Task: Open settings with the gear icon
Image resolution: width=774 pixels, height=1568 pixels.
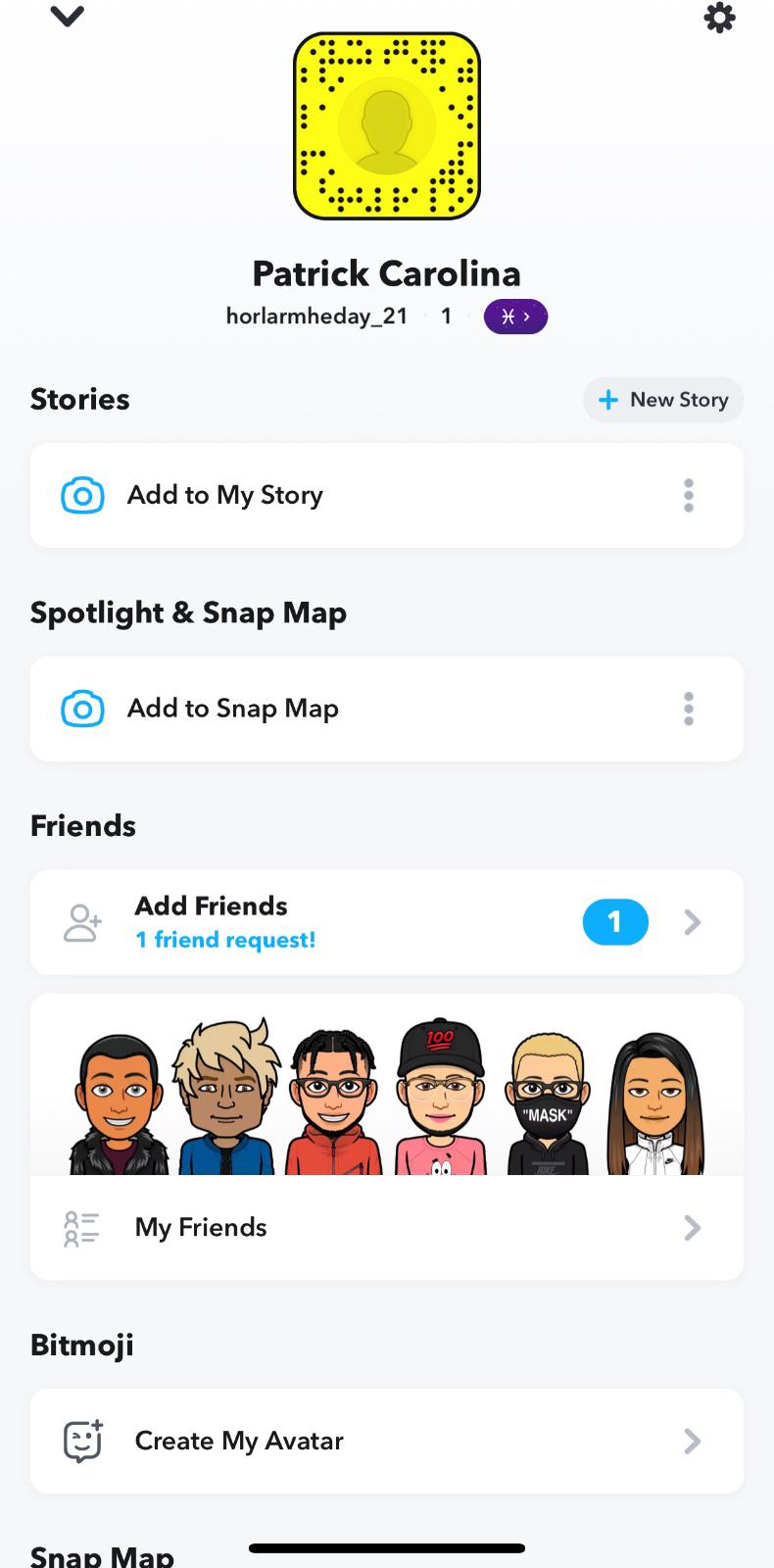Action: click(x=719, y=18)
